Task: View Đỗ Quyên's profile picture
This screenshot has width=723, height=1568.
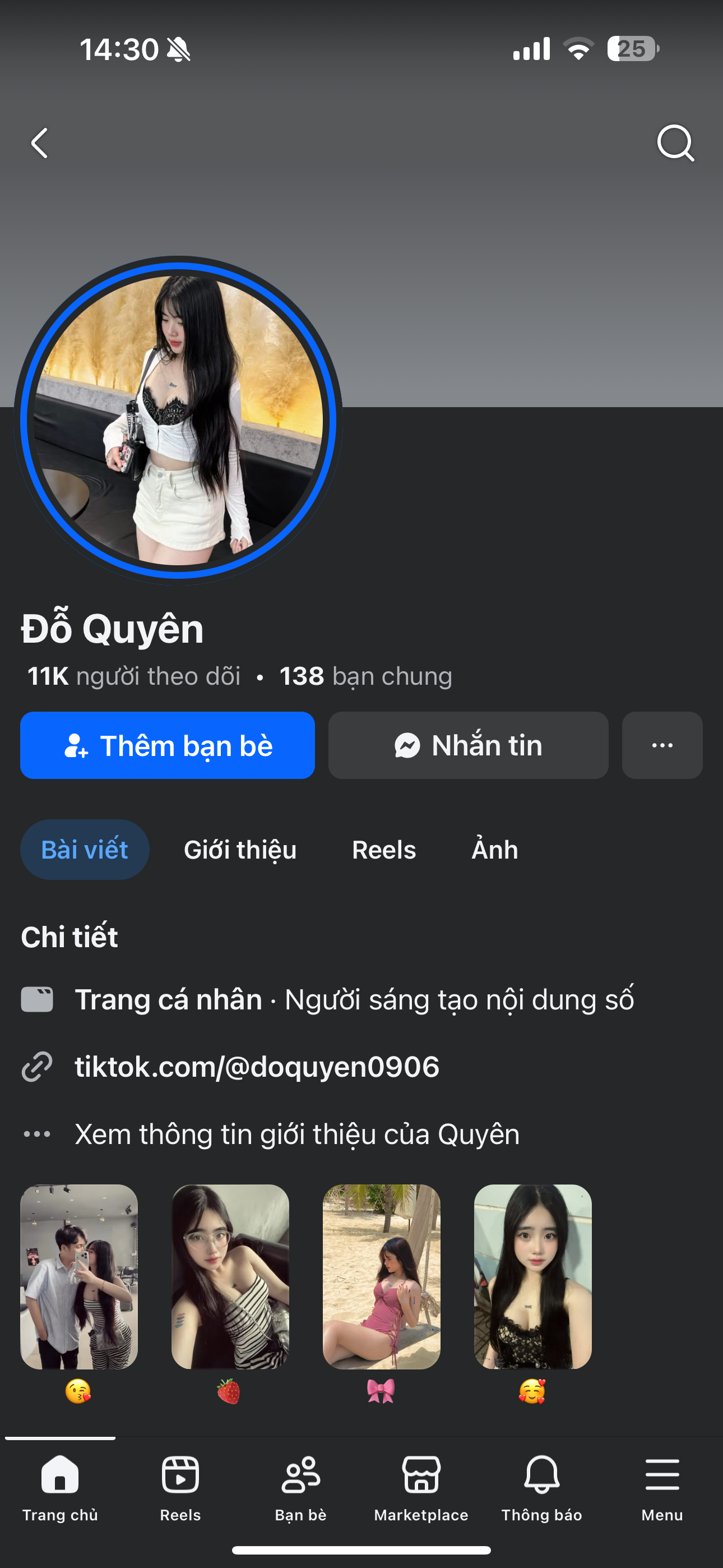Action: tap(178, 420)
